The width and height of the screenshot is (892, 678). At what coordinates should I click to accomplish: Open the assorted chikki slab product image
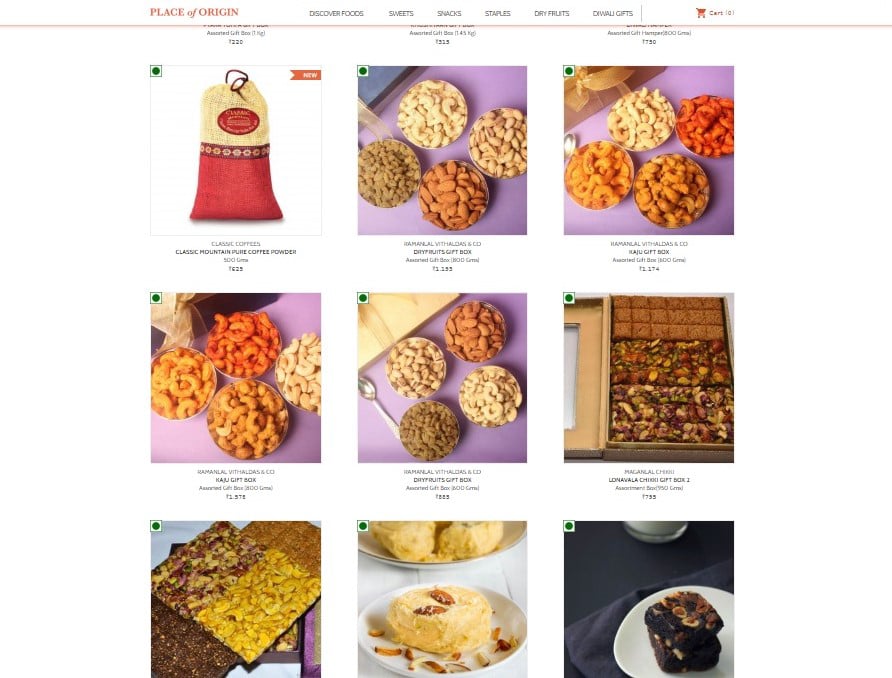pos(236,598)
